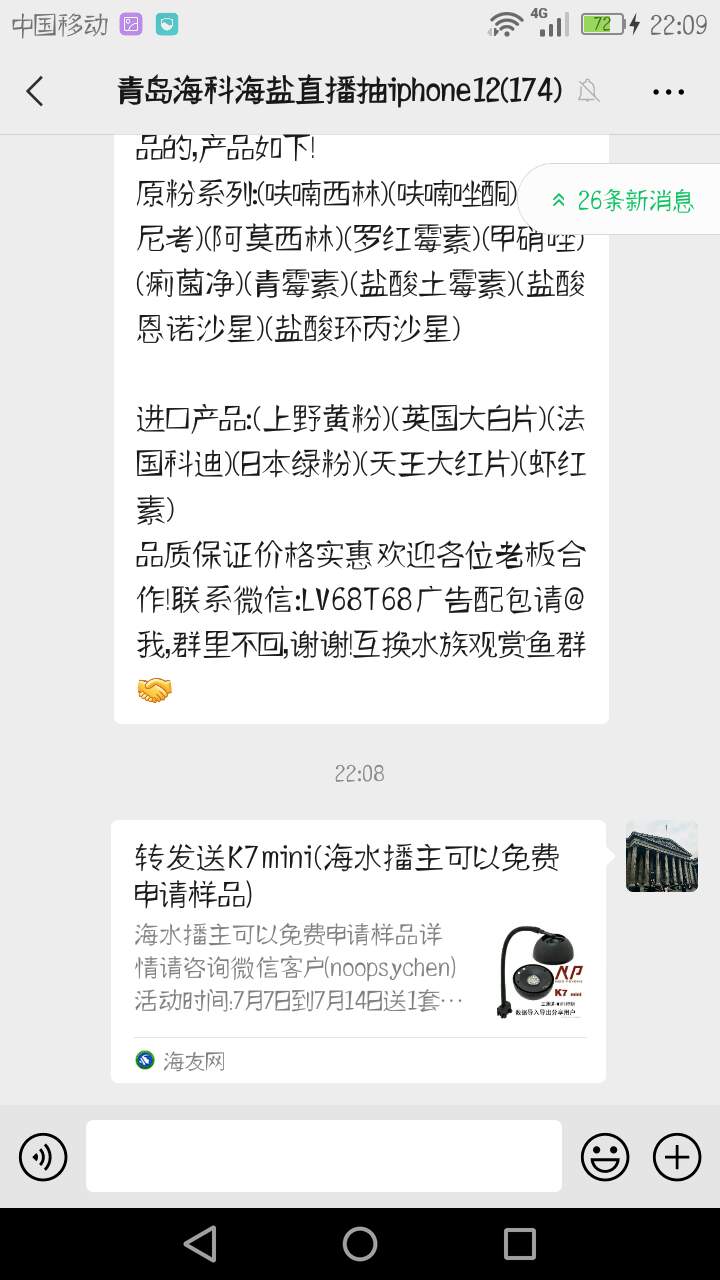Open the plus attachments panel
The height and width of the screenshot is (1280, 720).
click(677, 1157)
